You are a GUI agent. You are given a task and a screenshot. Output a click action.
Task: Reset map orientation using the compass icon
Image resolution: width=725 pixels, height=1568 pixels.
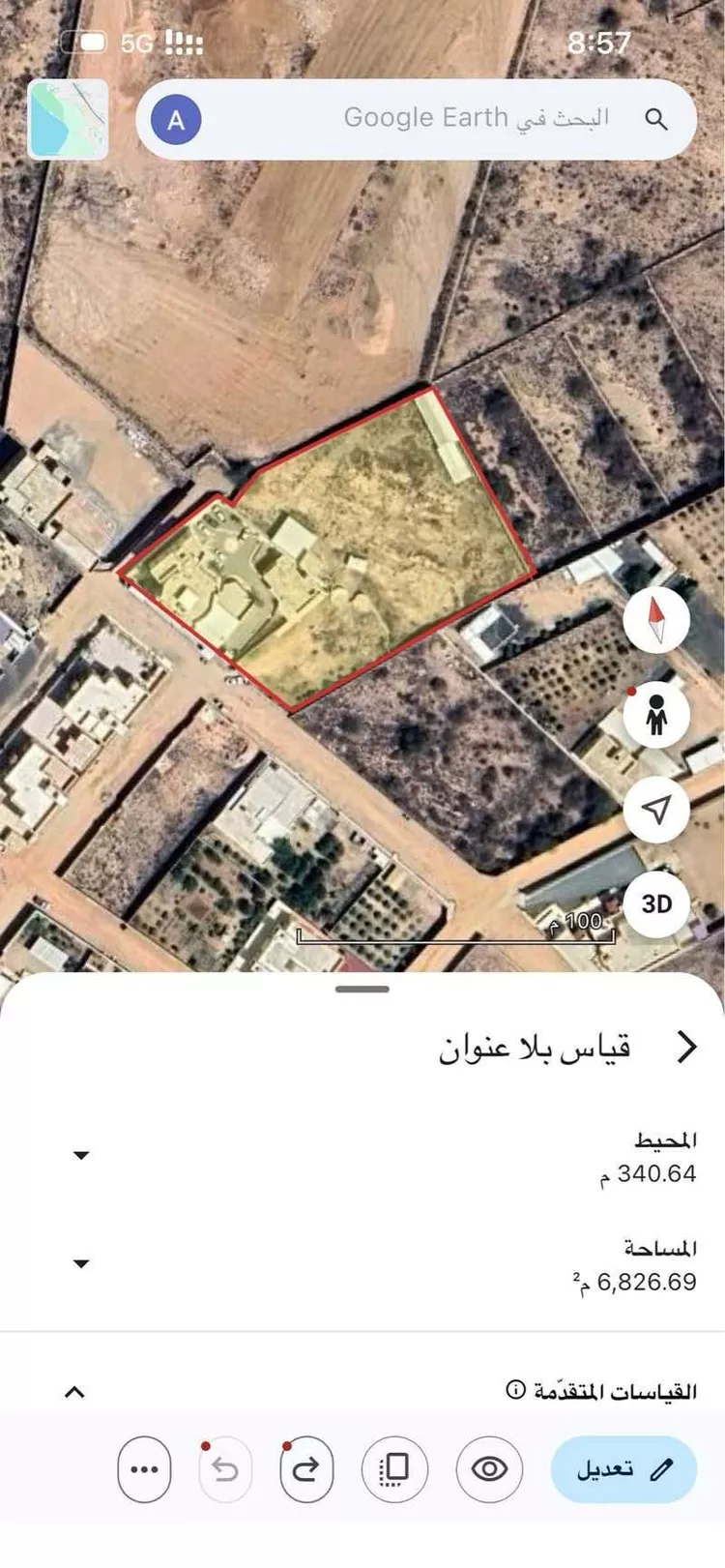[x=656, y=619]
